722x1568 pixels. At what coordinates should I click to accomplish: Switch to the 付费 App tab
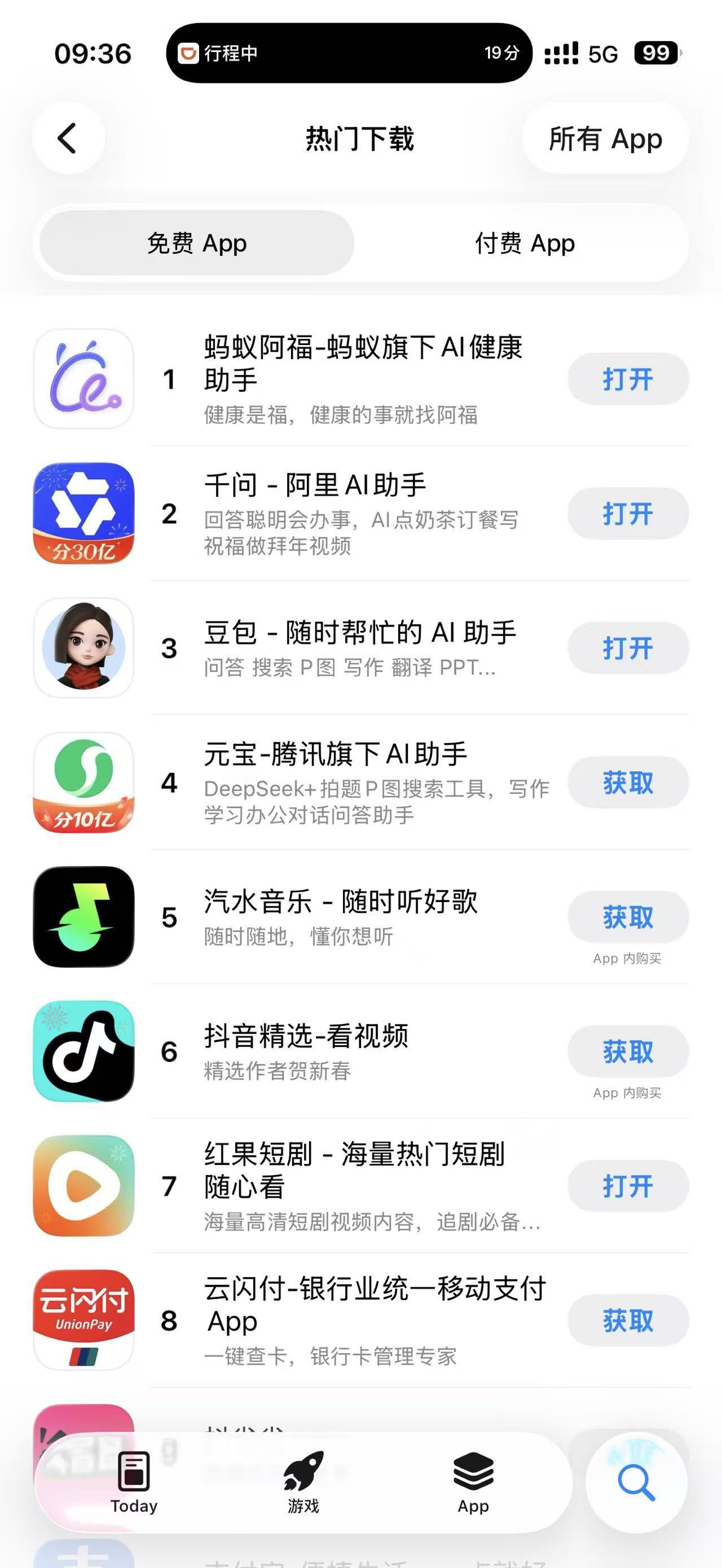click(524, 244)
